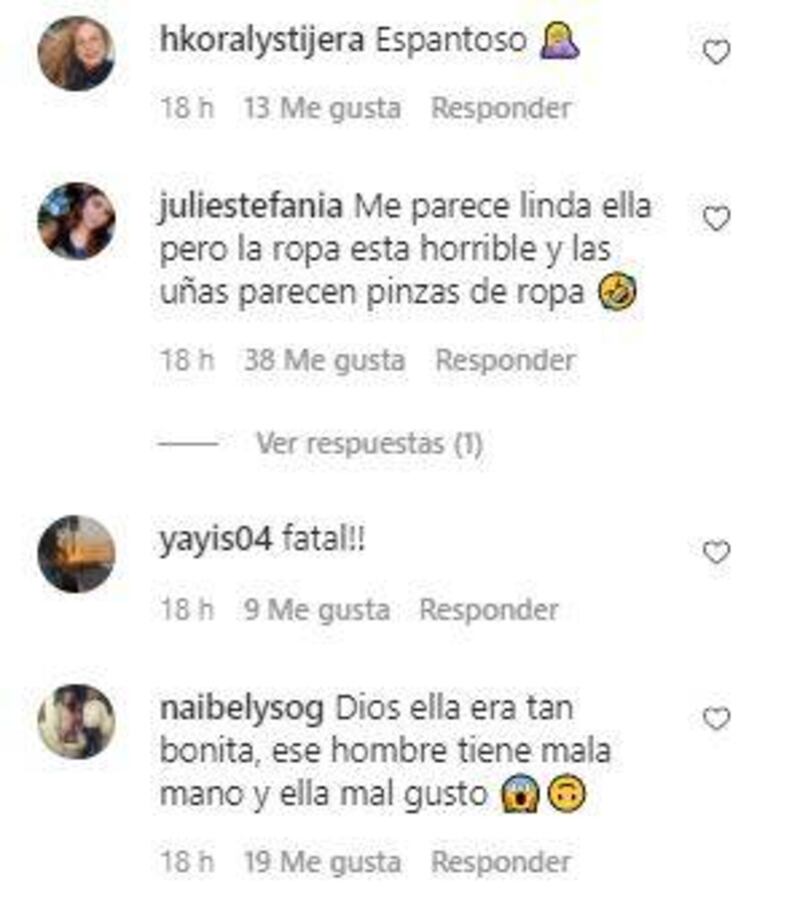View yayis04's profile photo
The height and width of the screenshot is (899, 800).
click(76, 553)
